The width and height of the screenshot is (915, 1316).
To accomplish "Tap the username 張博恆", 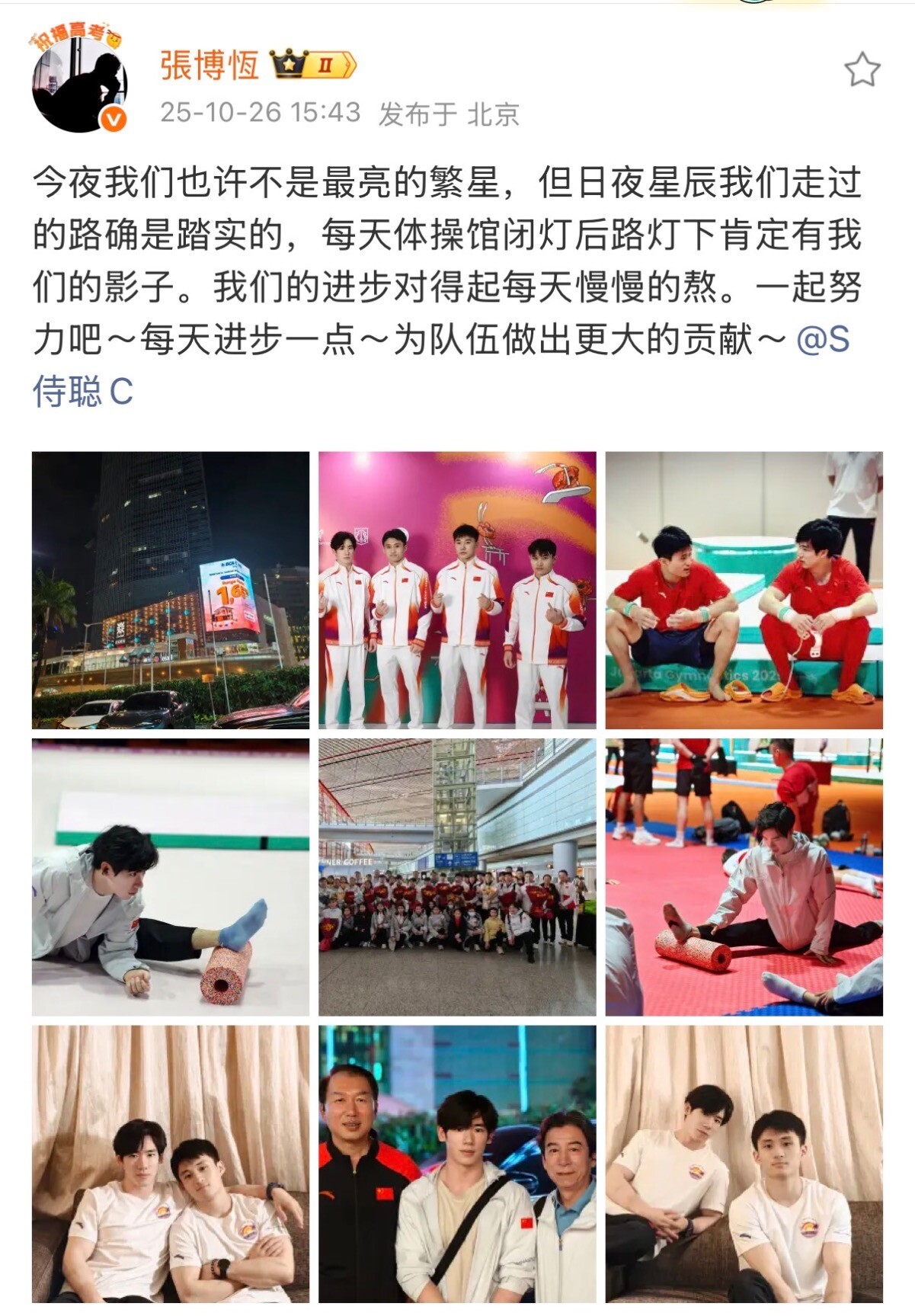I will tap(210, 66).
